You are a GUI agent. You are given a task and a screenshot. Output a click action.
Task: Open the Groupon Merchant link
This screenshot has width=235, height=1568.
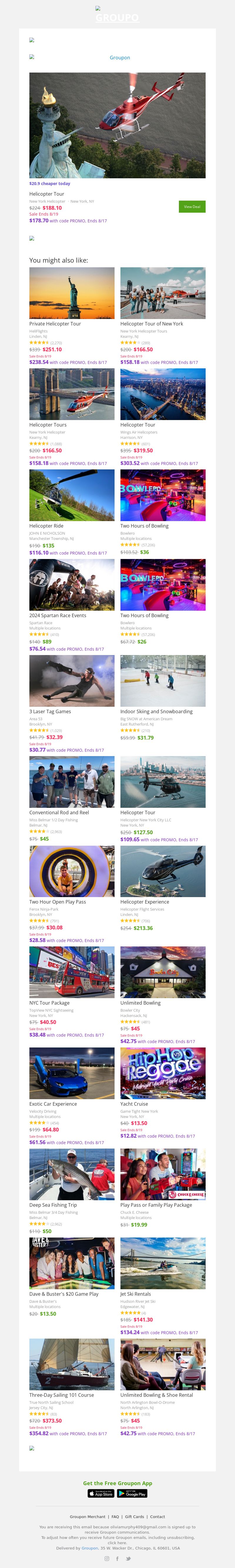point(88,1517)
